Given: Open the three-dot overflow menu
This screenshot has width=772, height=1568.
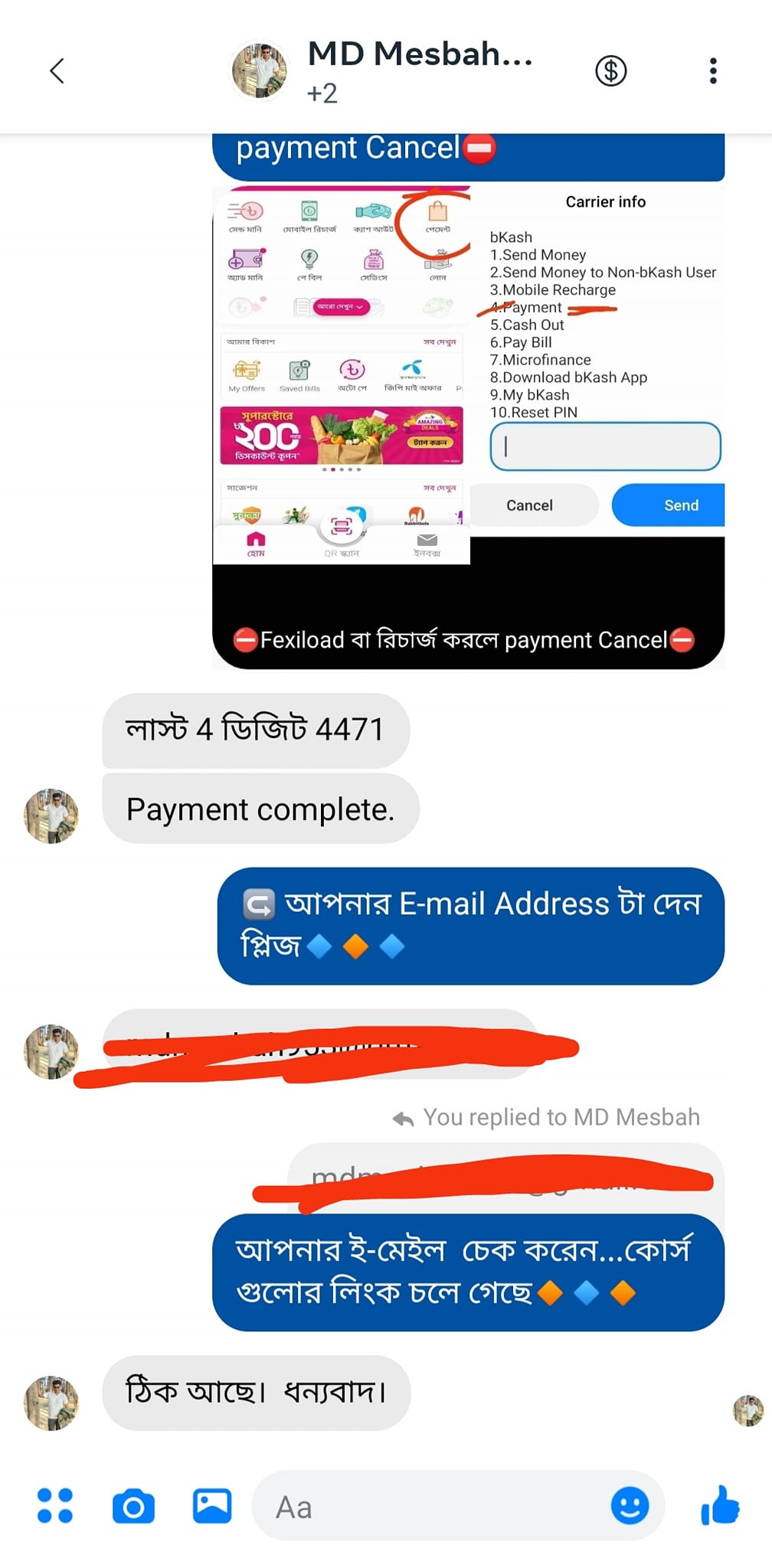Looking at the screenshot, I should point(713,71).
